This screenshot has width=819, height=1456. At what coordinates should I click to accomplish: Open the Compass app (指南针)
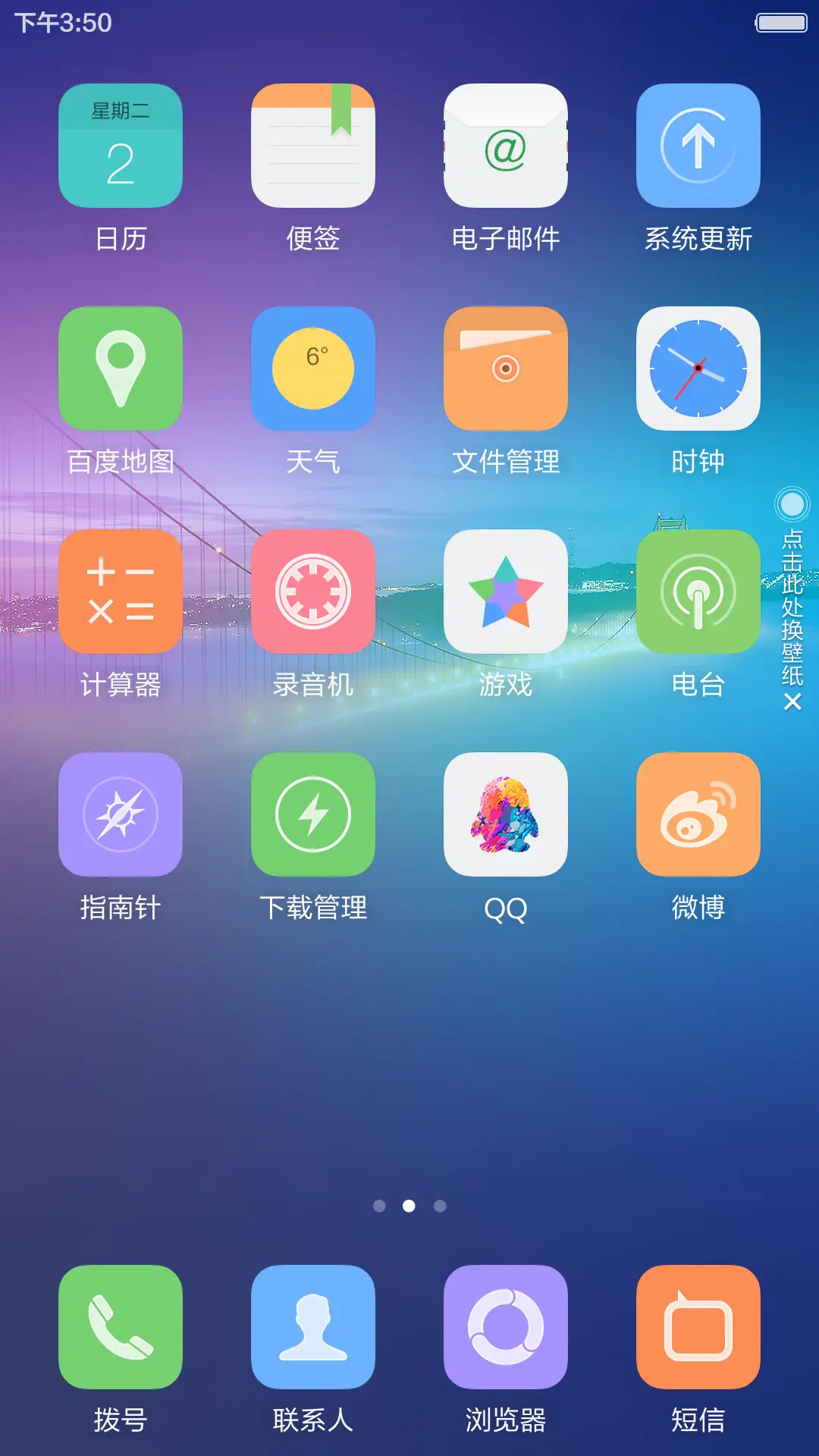click(x=121, y=814)
